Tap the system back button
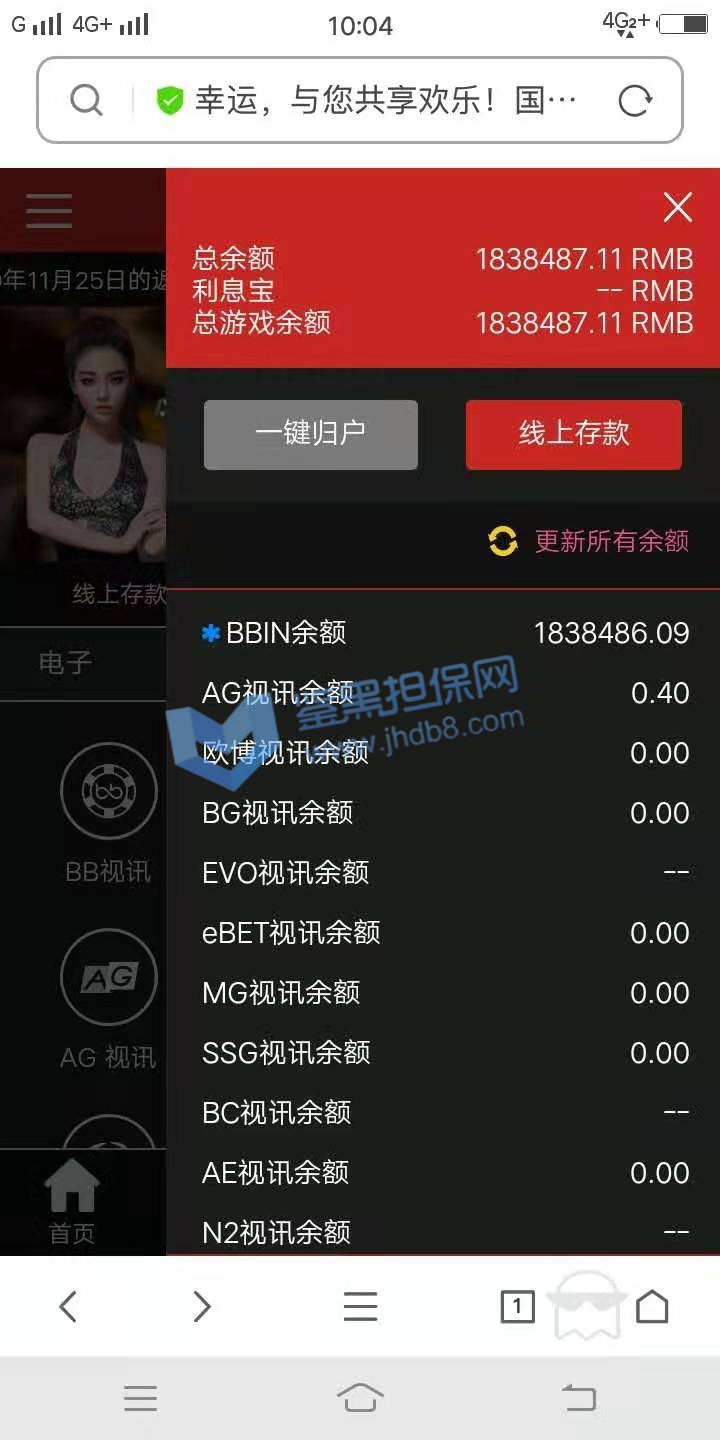Screen dimensions: 720x1440 pos(579,1398)
